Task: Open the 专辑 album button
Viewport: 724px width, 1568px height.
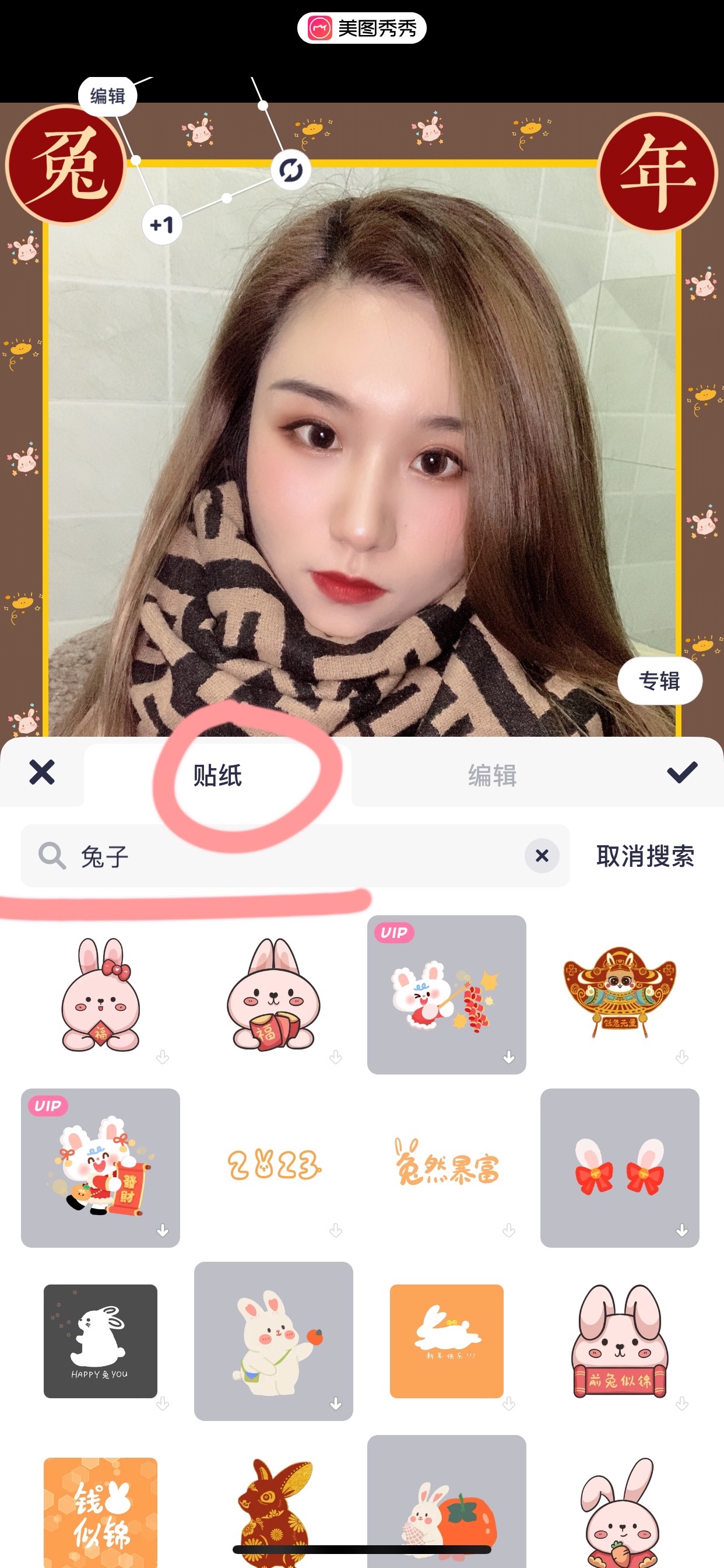Action: (659, 681)
